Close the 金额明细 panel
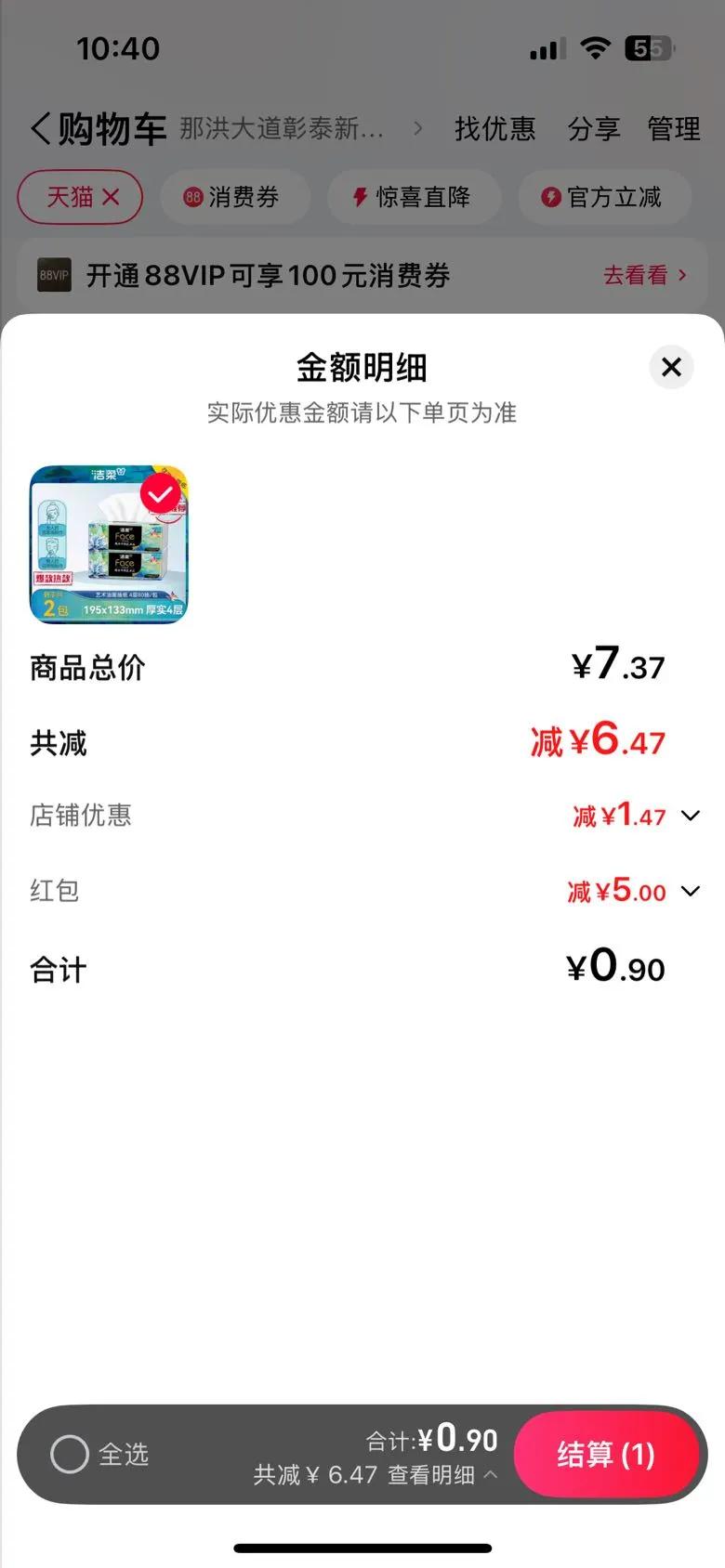Image resolution: width=725 pixels, height=1568 pixels. (x=671, y=367)
